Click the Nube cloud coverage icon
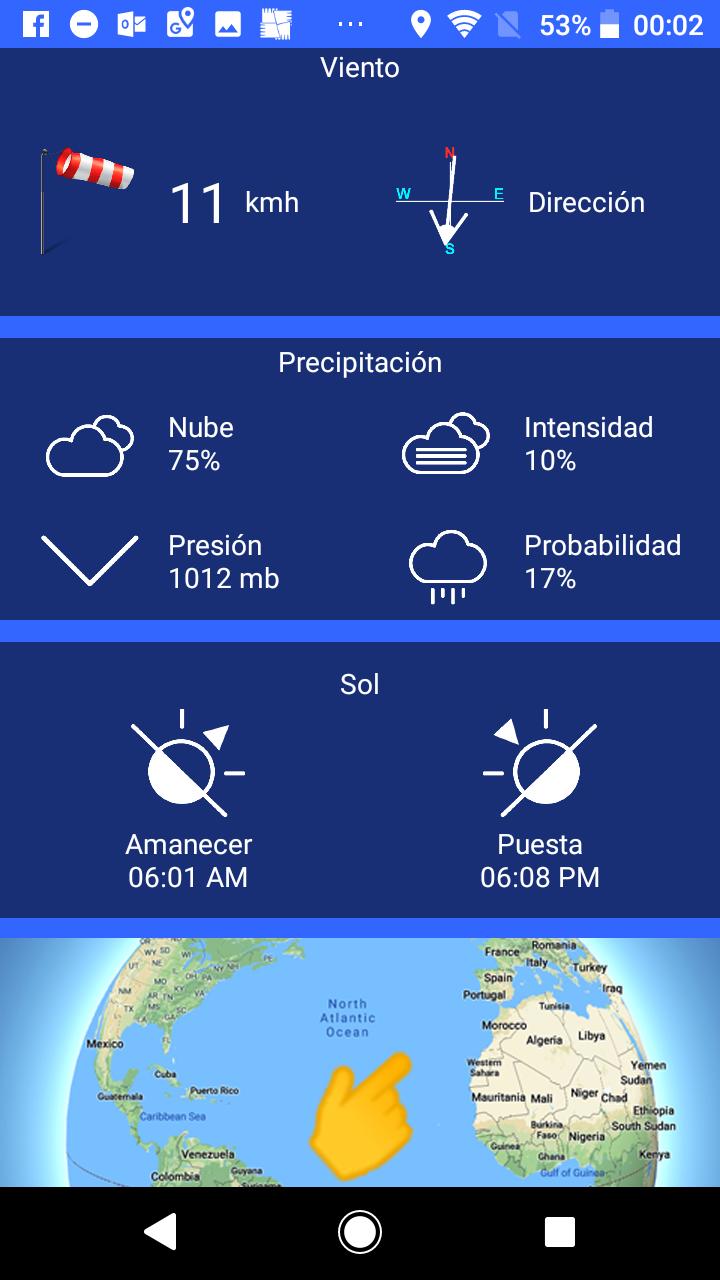 pyautogui.click(x=88, y=443)
